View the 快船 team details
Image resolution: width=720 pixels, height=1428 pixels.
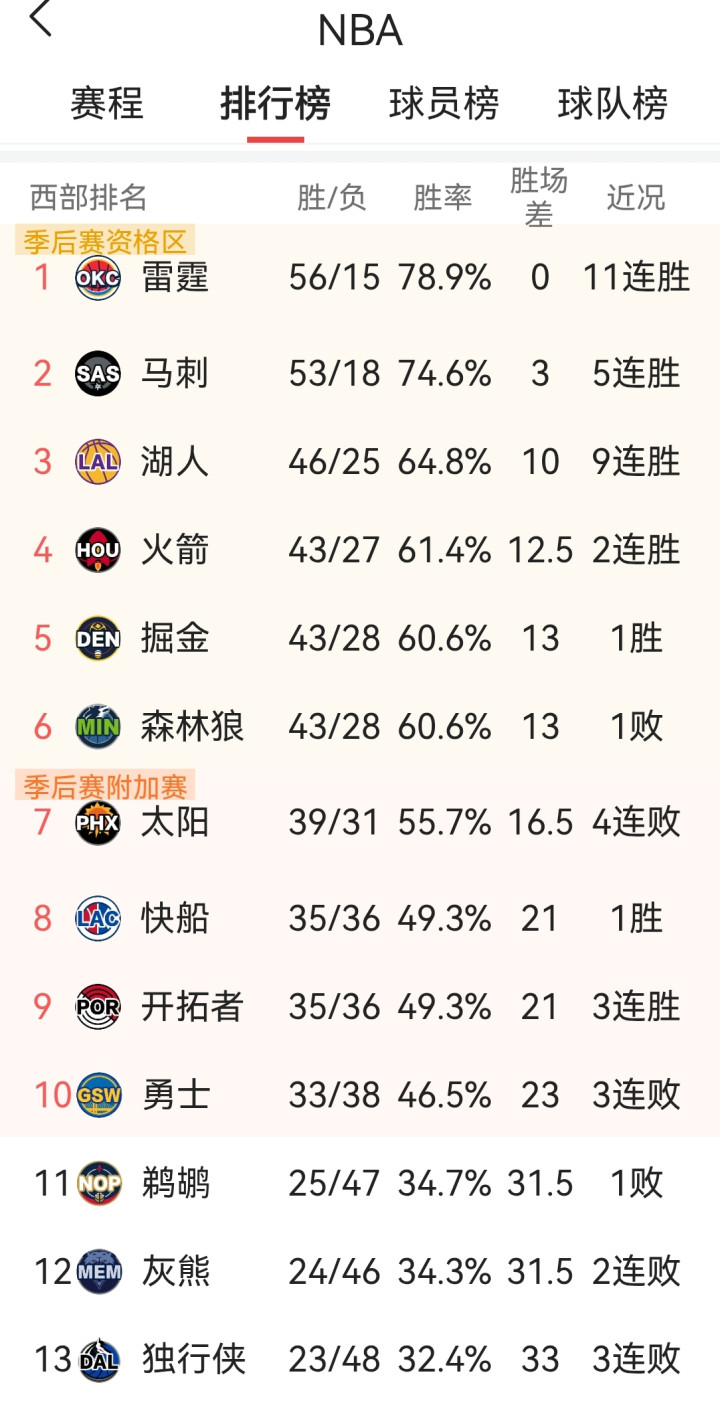(x=360, y=918)
